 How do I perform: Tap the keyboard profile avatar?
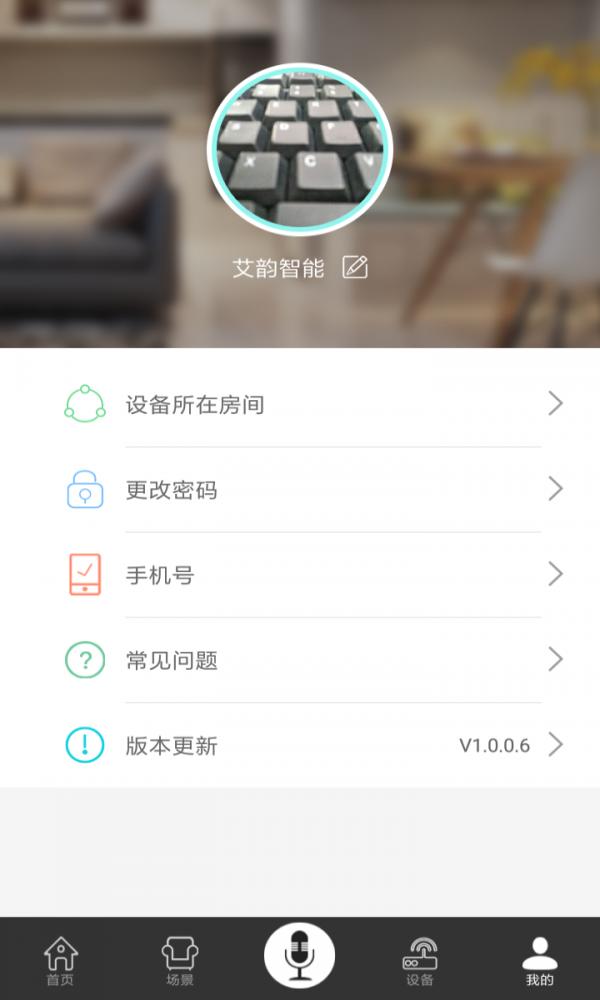click(300, 150)
